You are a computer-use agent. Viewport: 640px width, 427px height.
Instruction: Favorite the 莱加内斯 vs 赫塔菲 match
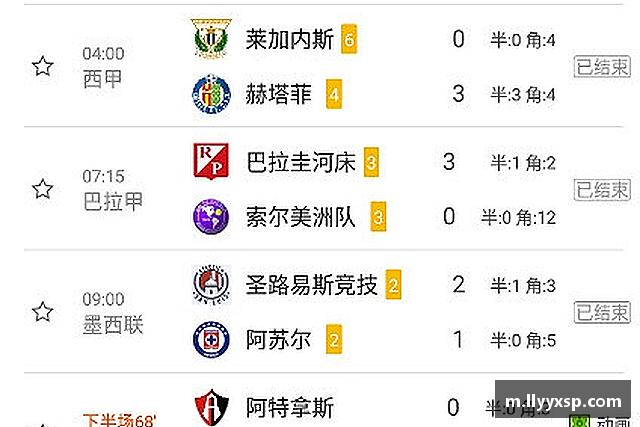[42, 67]
